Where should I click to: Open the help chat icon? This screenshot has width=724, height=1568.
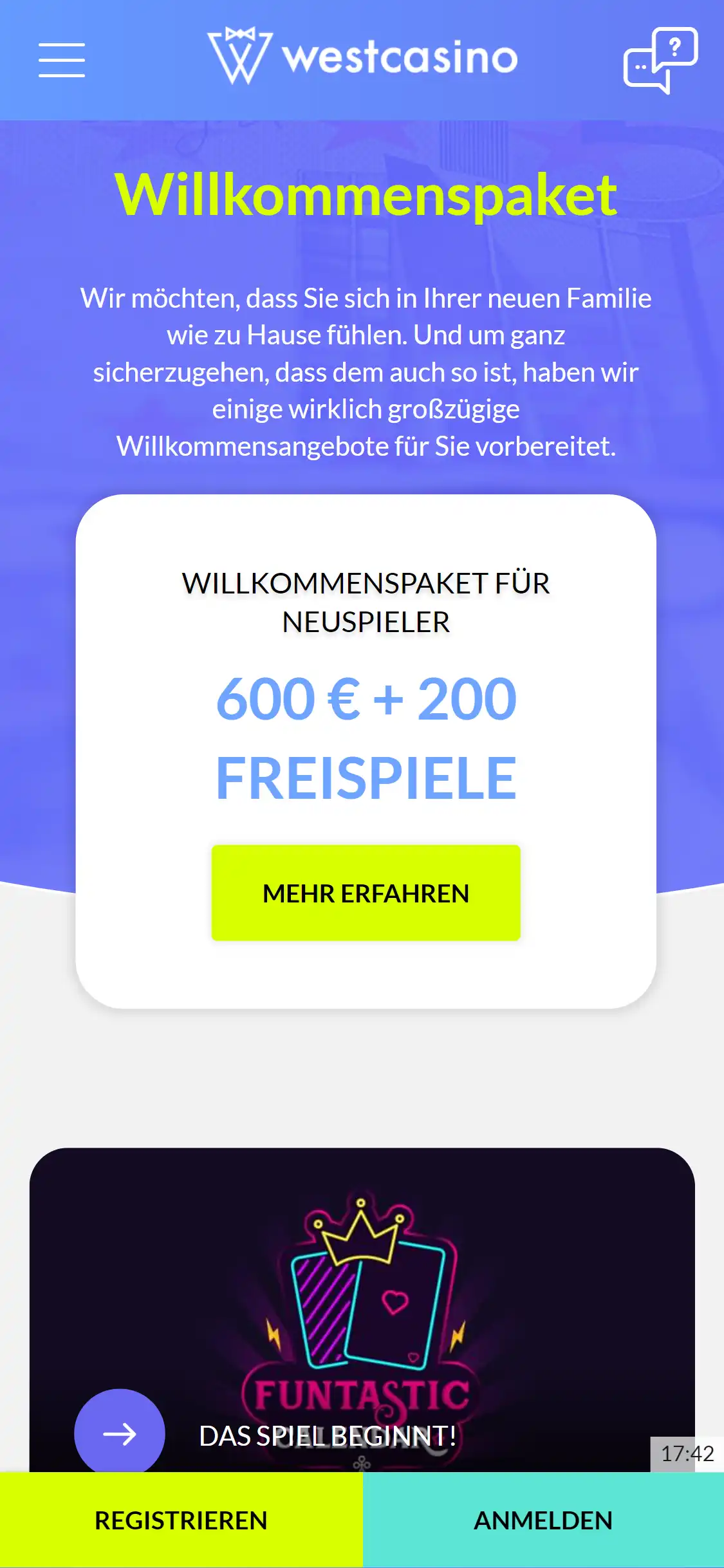click(660, 60)
